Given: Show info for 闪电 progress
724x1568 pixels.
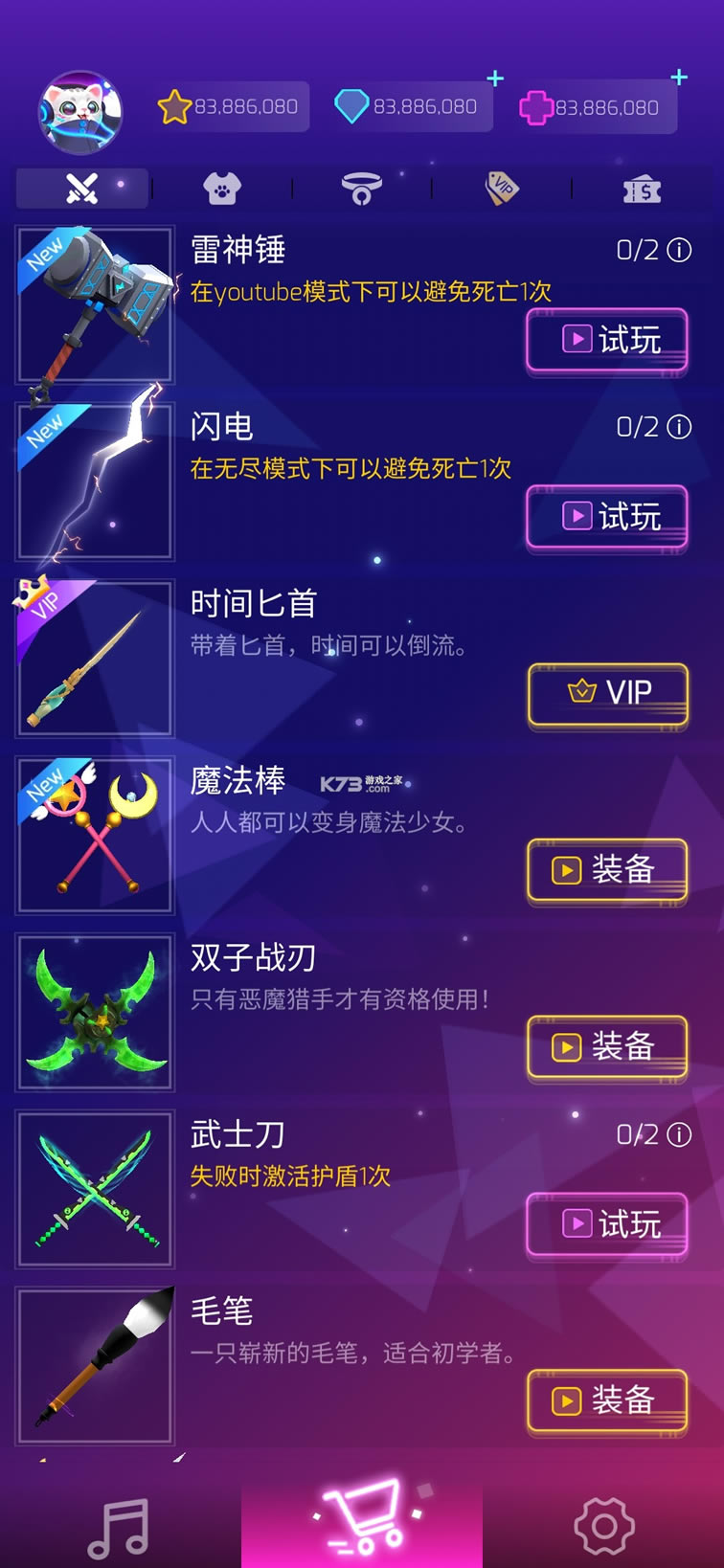Looking at the screenshot, I should [679, 427].
